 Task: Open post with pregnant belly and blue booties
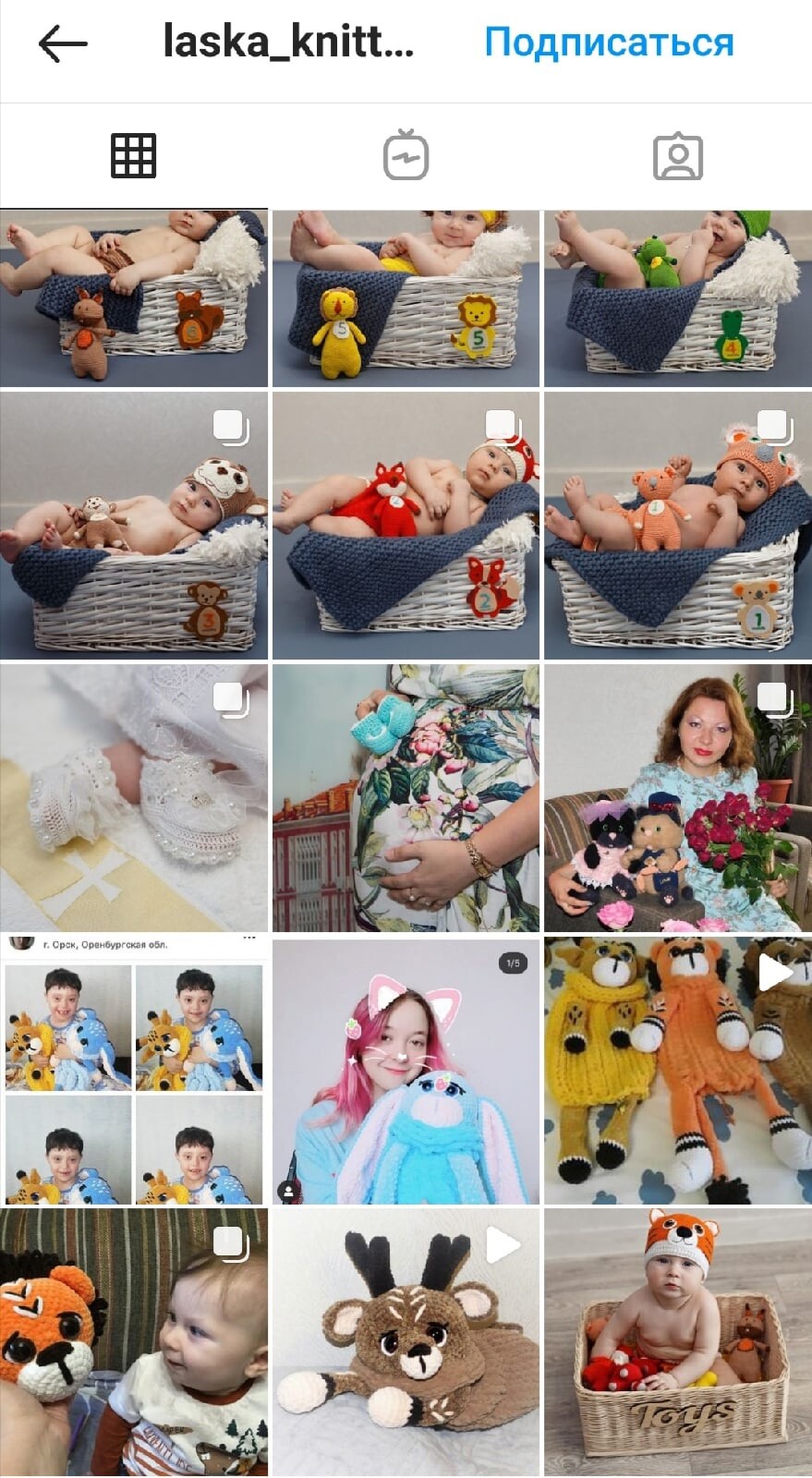[406, 797]
